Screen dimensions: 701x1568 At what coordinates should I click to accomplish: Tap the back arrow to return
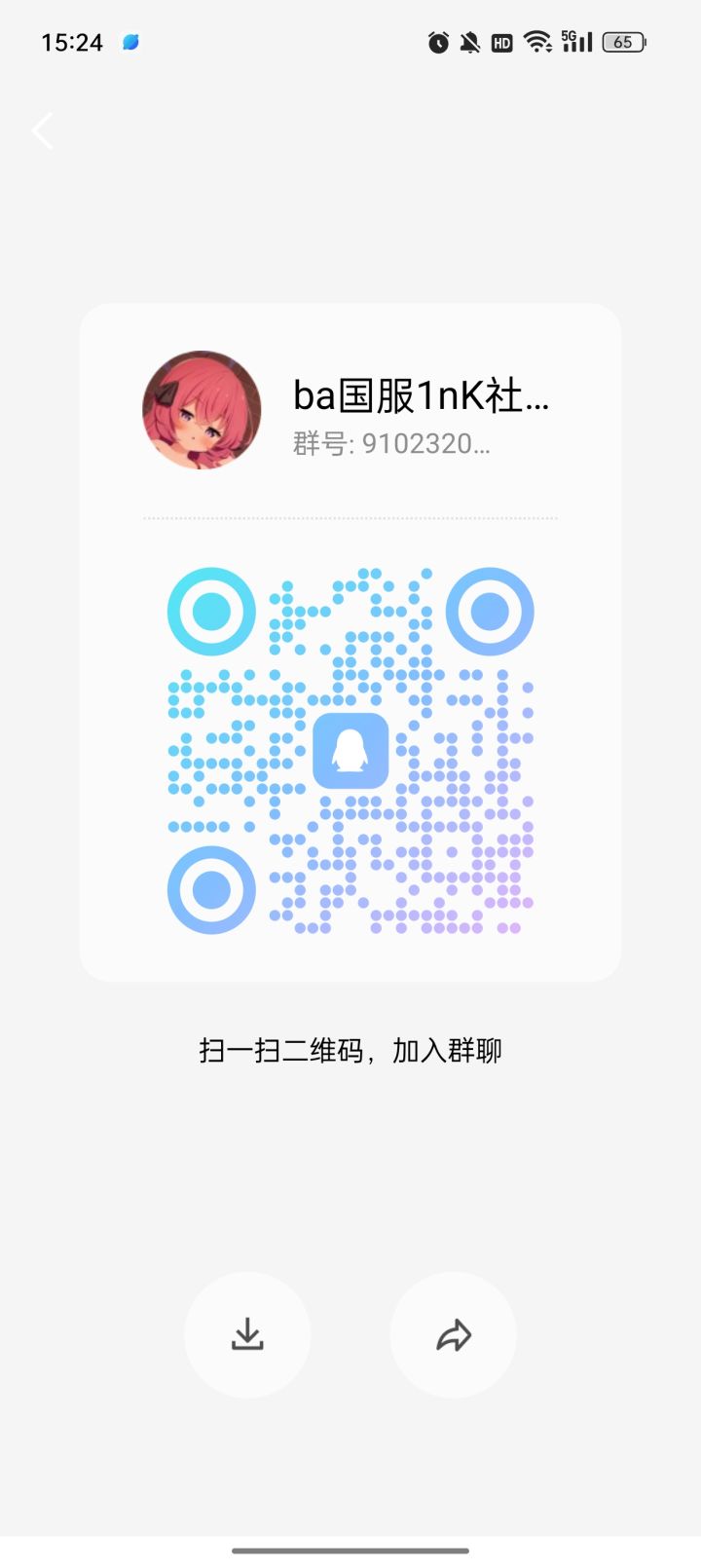(x=42, y=130)
